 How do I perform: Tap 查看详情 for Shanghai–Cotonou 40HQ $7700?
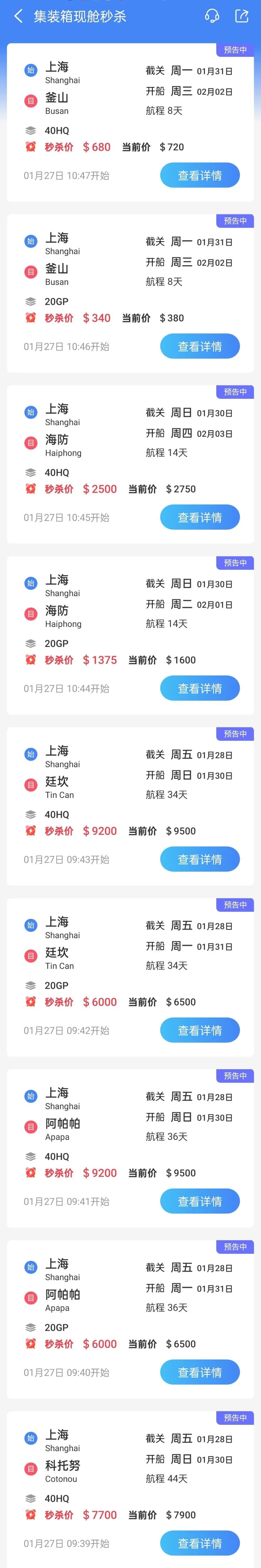point(199,1544)
